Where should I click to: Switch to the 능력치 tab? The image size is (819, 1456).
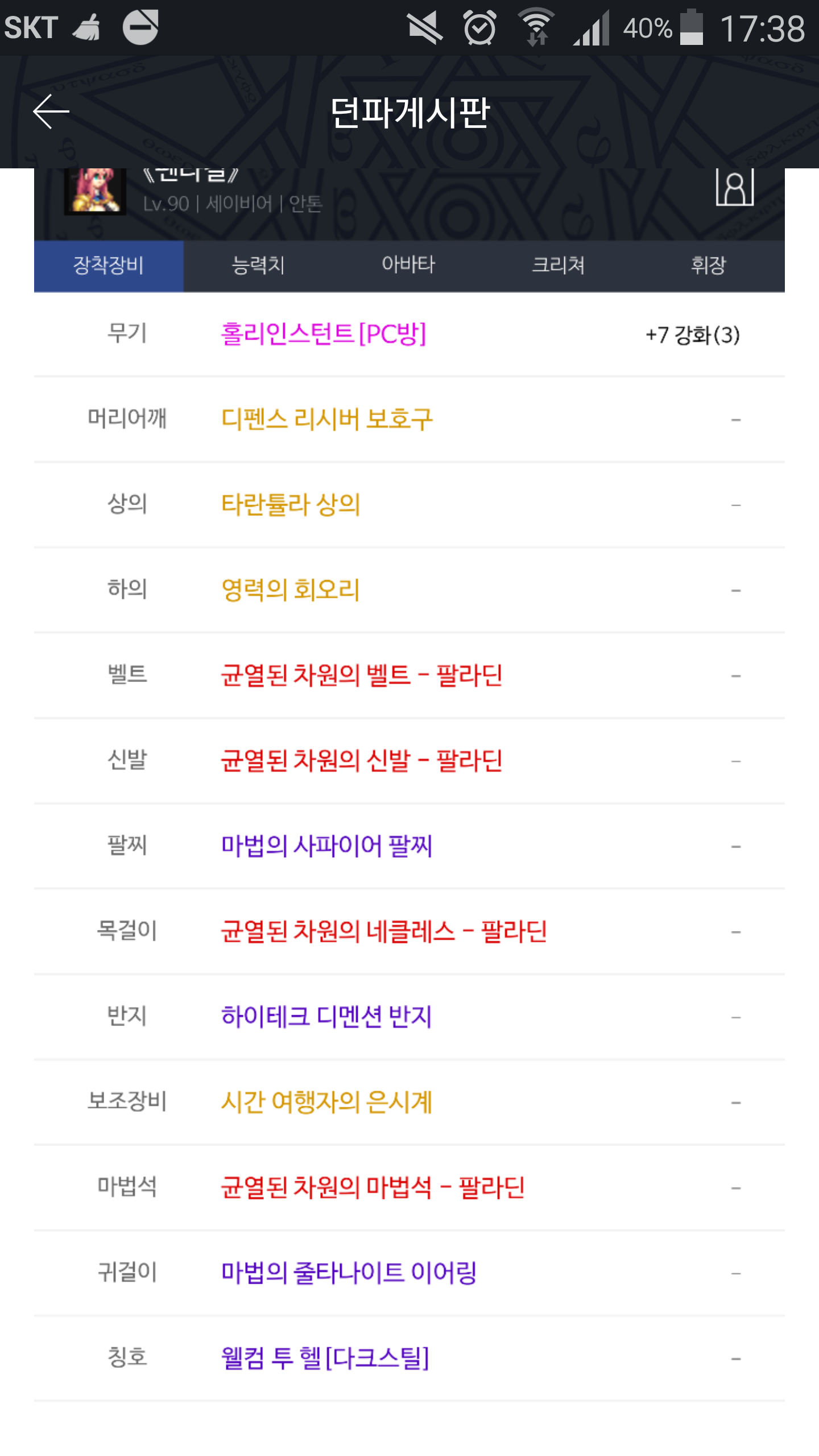tap(258, 265)
